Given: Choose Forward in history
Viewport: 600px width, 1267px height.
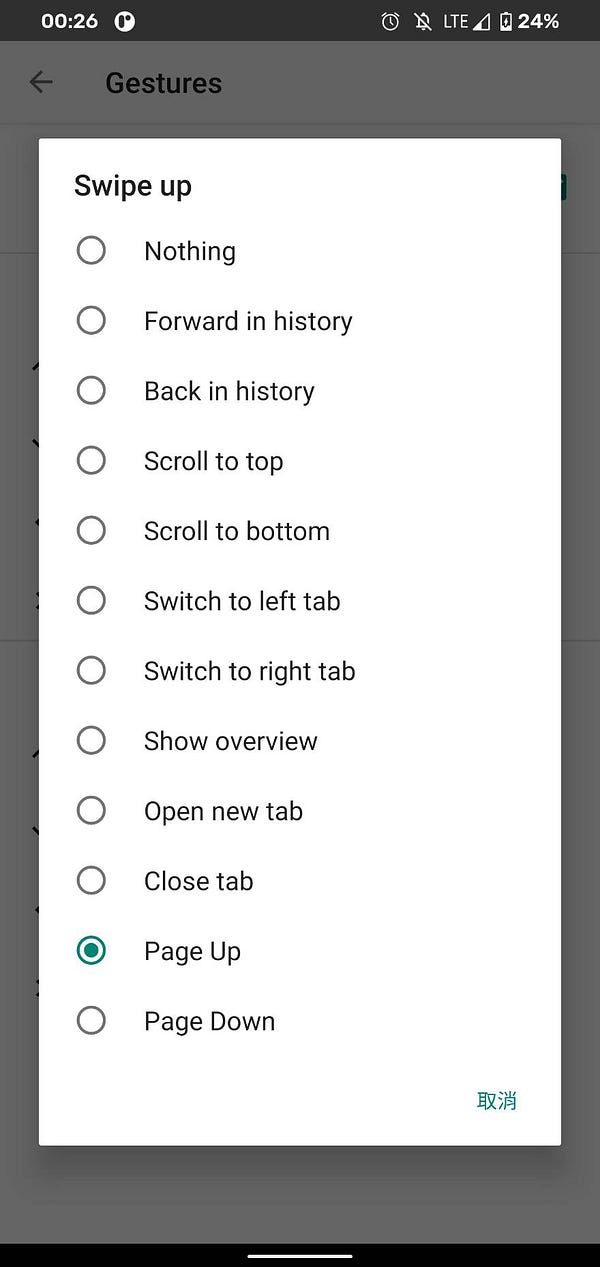Looking at the screenshot, I should coord(300,321).
